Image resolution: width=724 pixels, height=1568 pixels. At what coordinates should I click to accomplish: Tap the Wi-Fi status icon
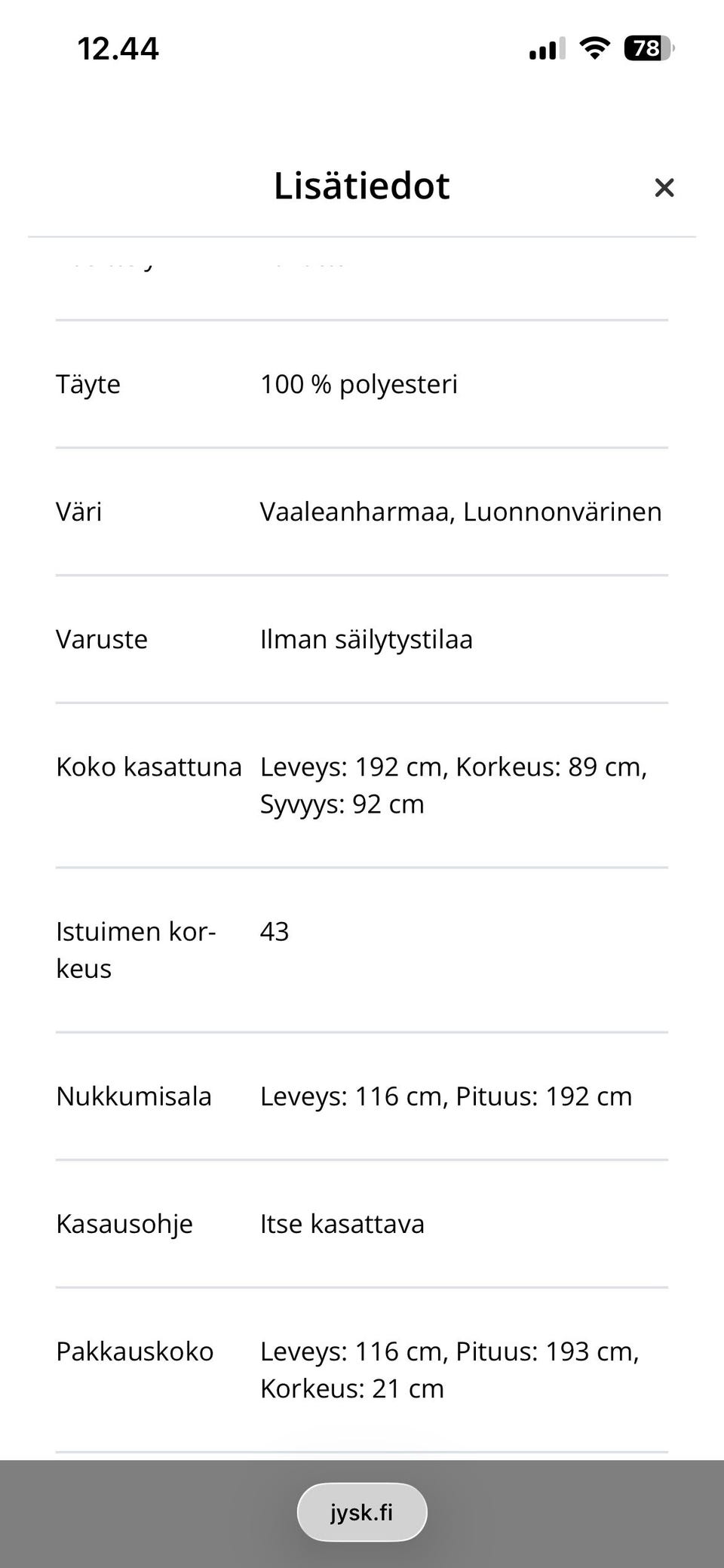(594, 48)
